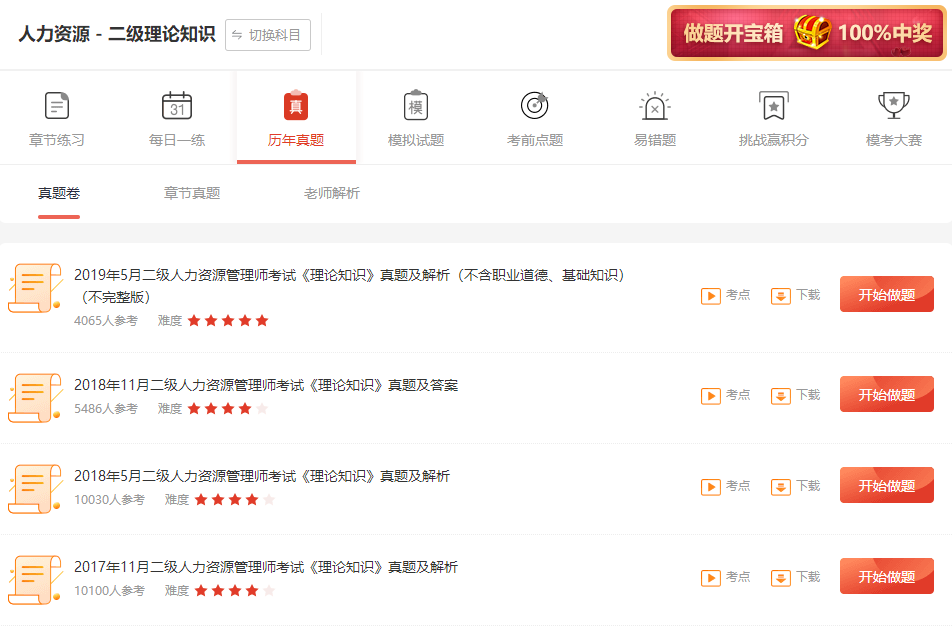Switch to the 挑战赢积分 tab
This screenshot has height=632, width=952.
(773, 119)
